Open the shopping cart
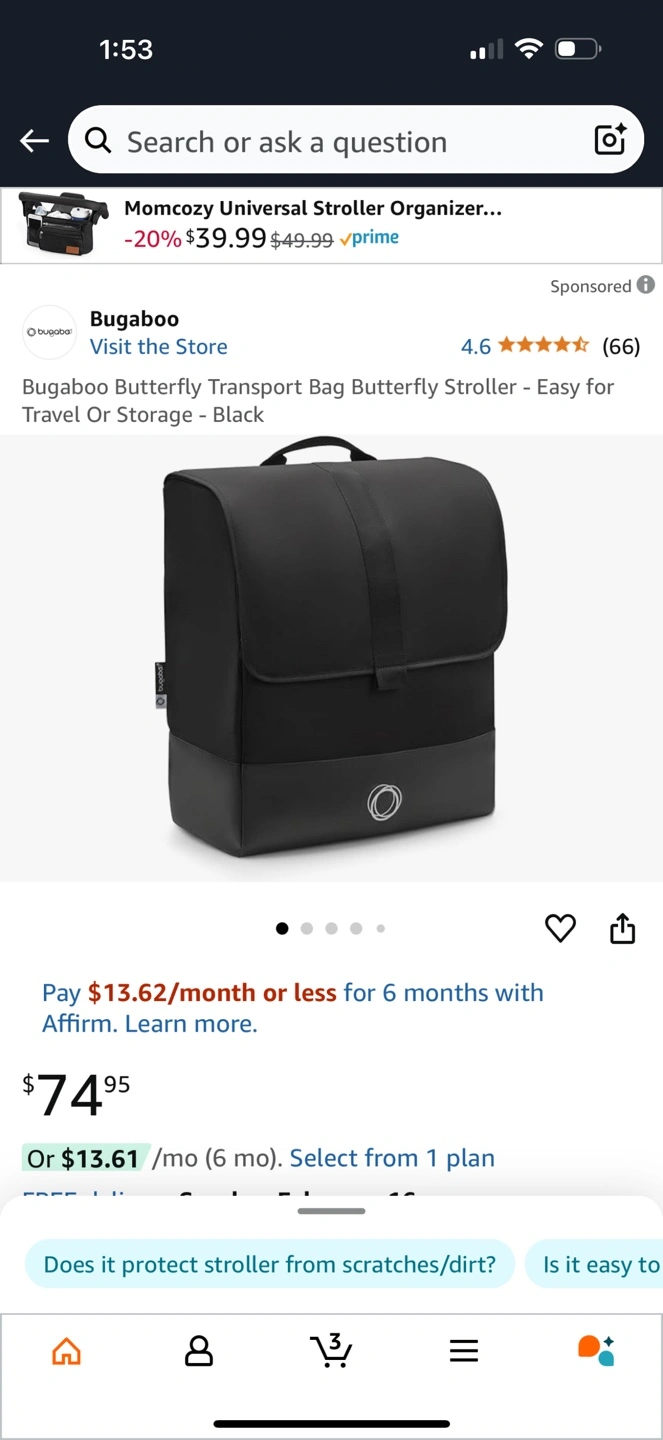The width and height of the screenshot is (663, 1440). click(x=331, y=1351)
